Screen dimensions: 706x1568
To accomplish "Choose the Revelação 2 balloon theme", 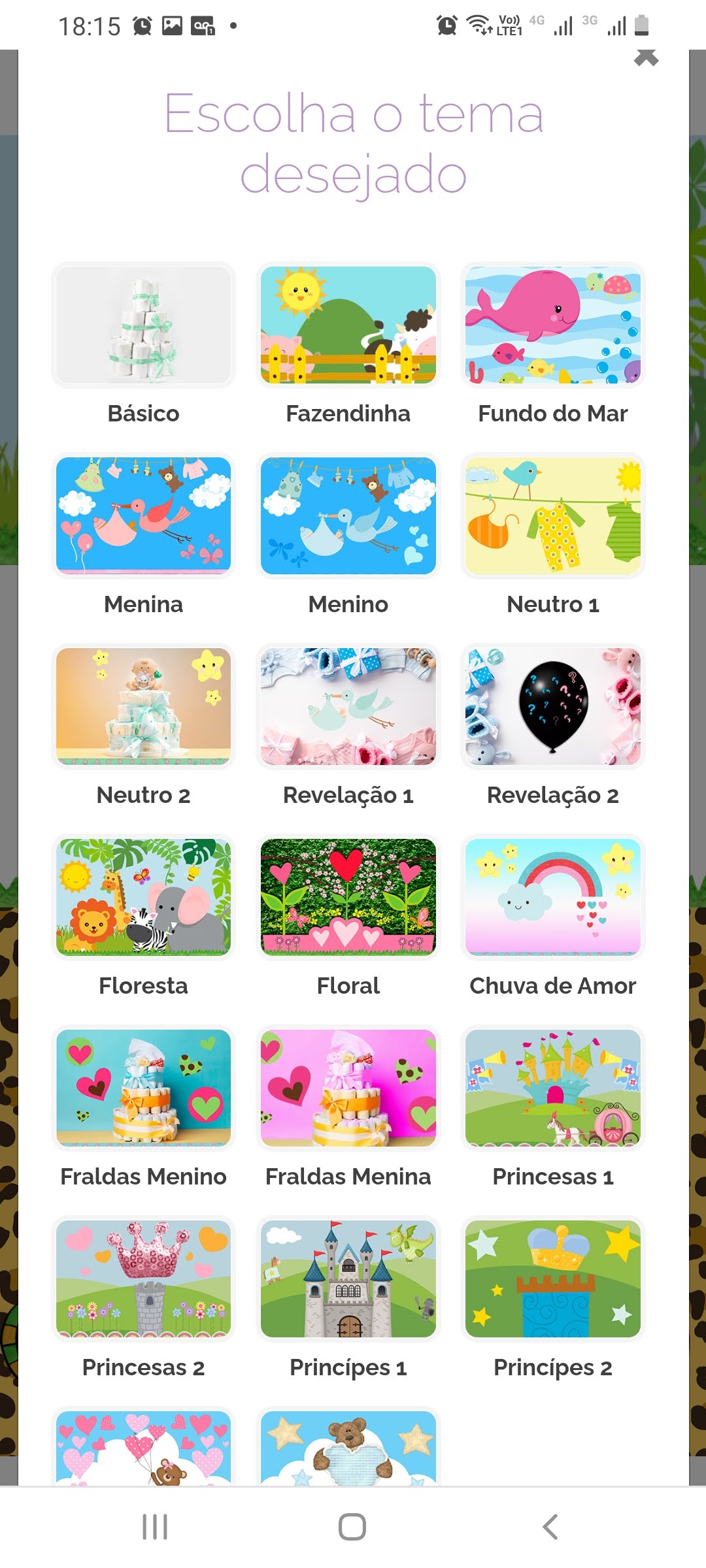I will point(552,706).
